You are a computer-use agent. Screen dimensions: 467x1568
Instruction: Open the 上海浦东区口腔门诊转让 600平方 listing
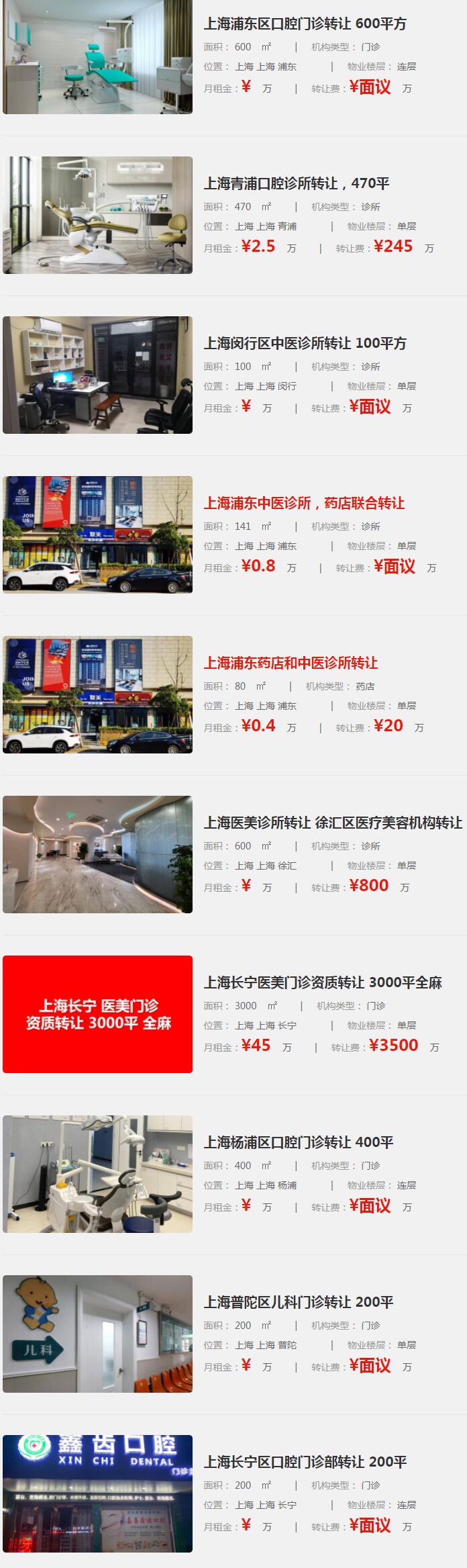pyautogui.click(x=305, y=24)
